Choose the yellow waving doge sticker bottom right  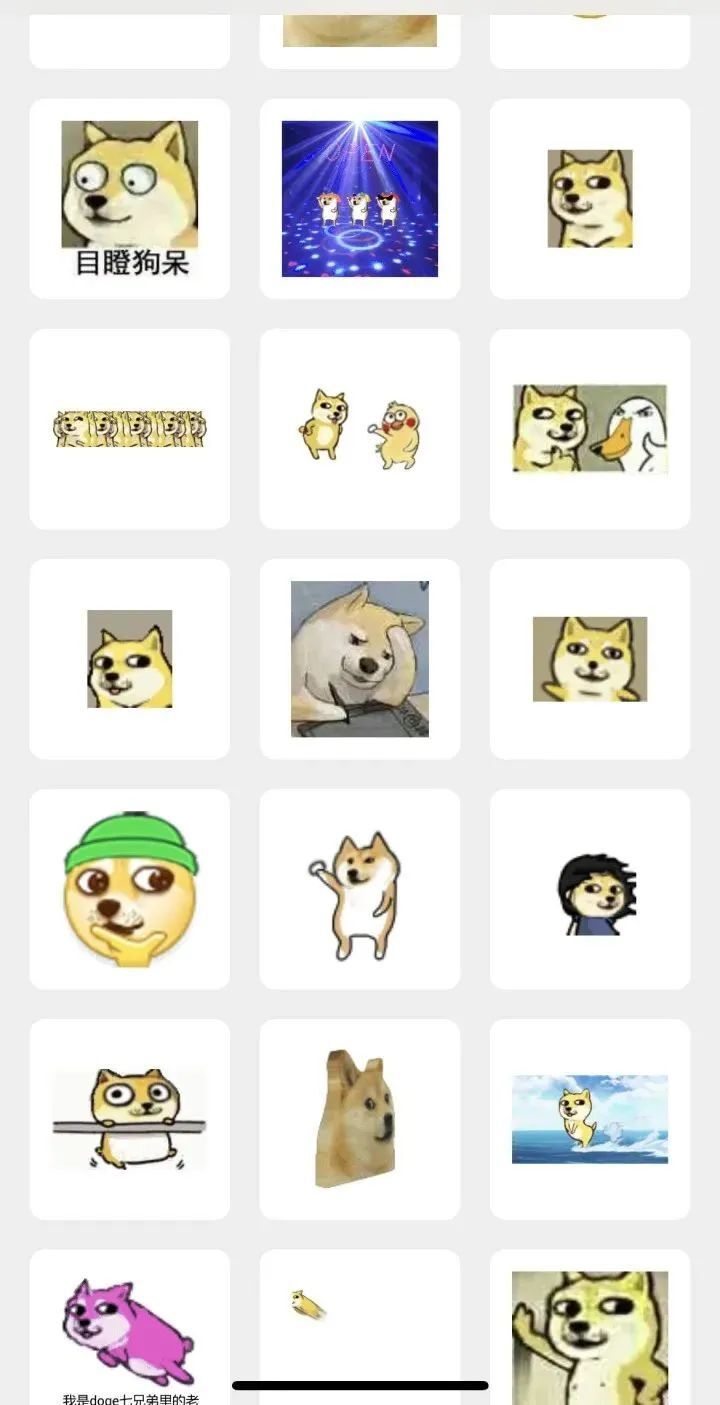[x=590, y=1330]
